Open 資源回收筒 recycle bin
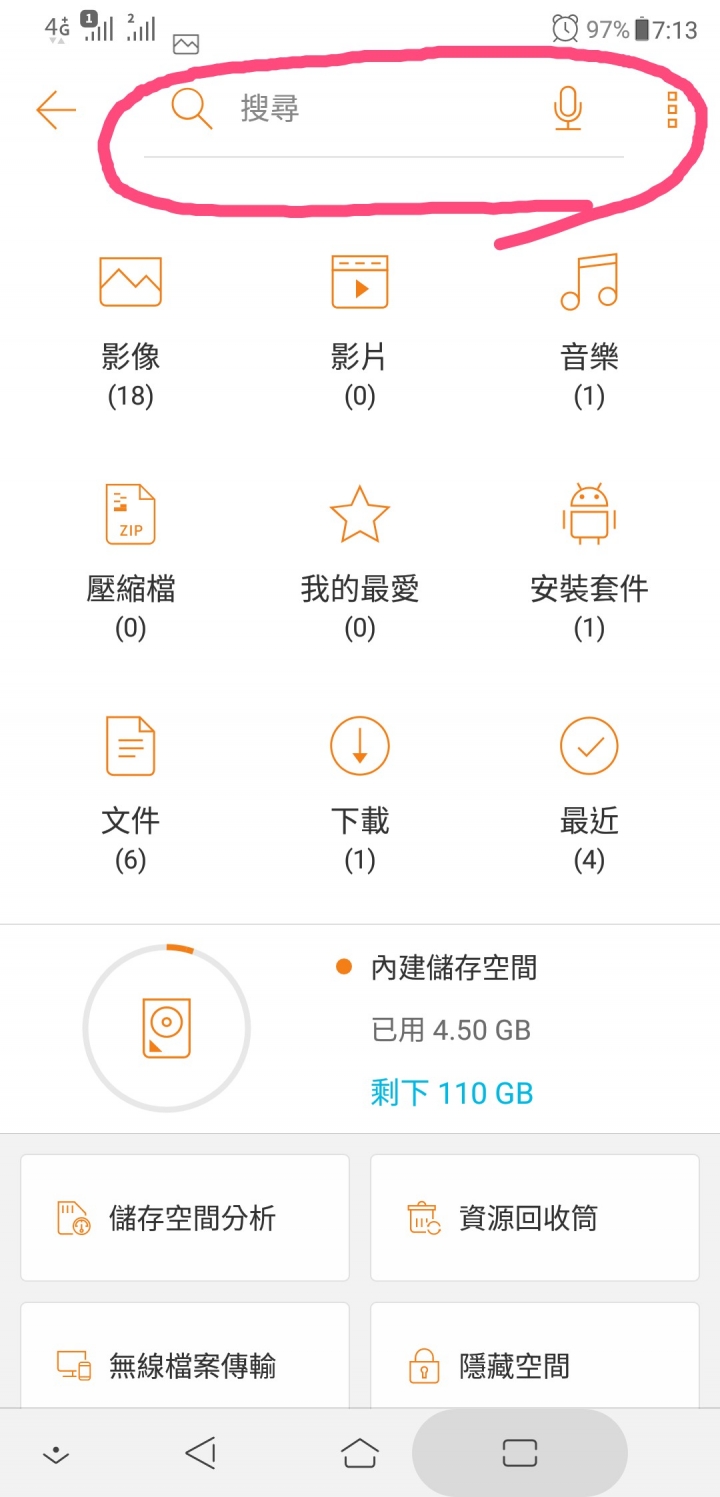The width and height of the screenshot is (720, 1497). point(535,1218)
